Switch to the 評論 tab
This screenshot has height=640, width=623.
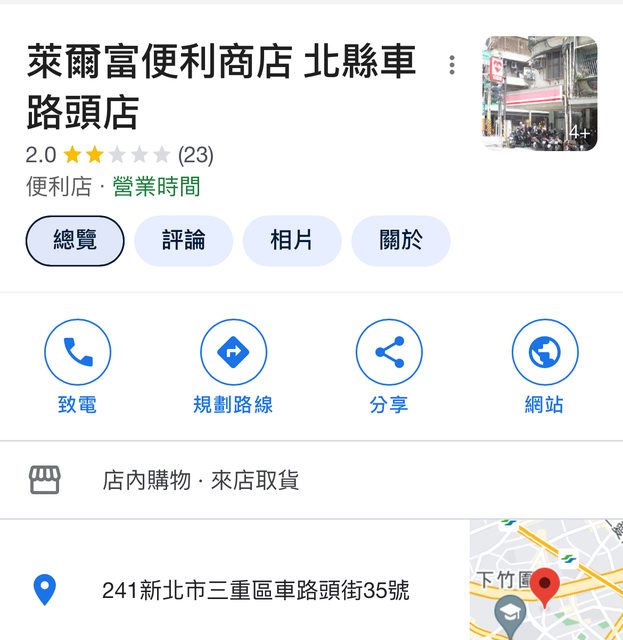click(x=184, y=241)
